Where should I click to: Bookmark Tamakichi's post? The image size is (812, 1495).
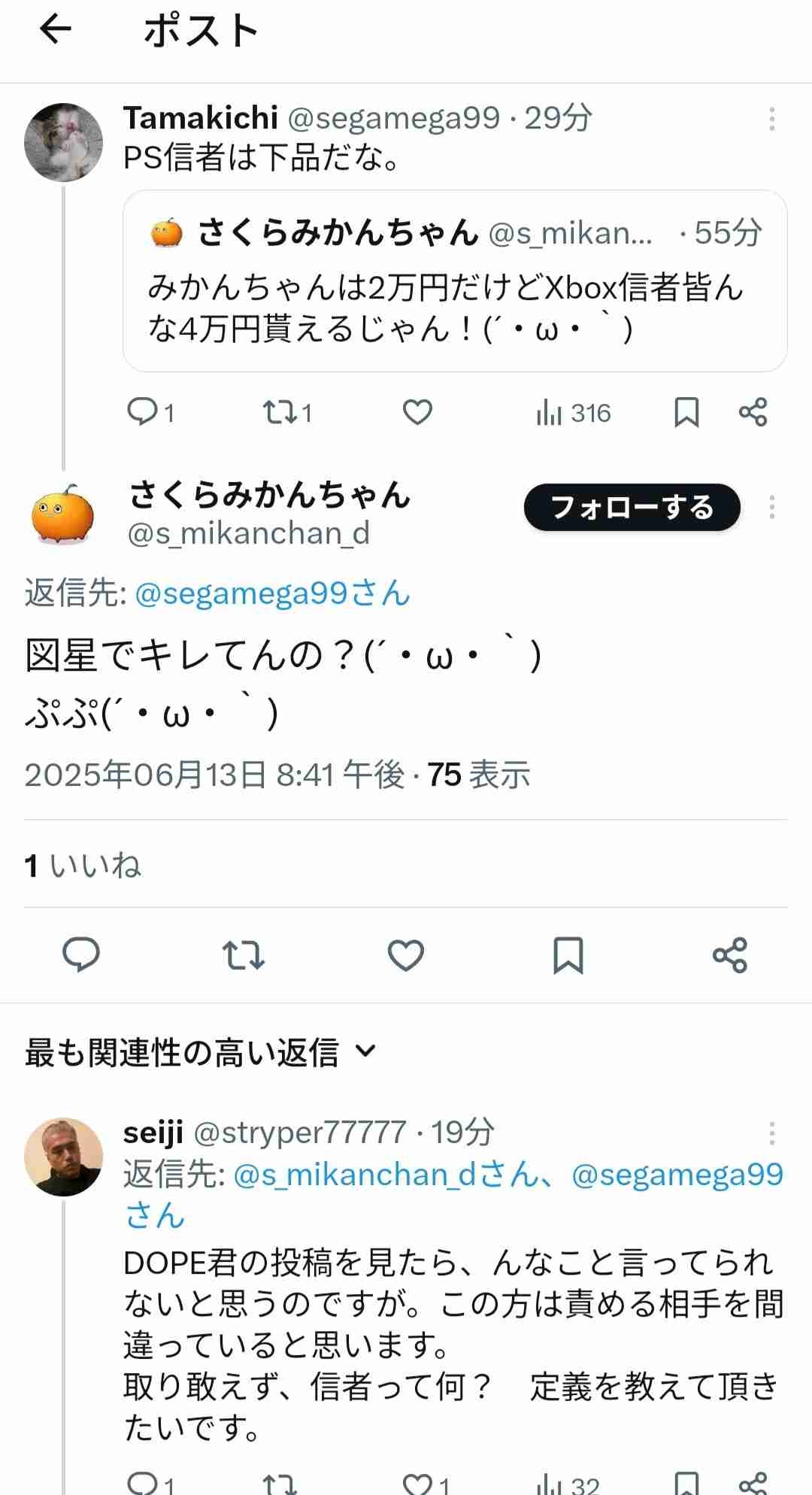pyautogui.click(x=686, y=412)
